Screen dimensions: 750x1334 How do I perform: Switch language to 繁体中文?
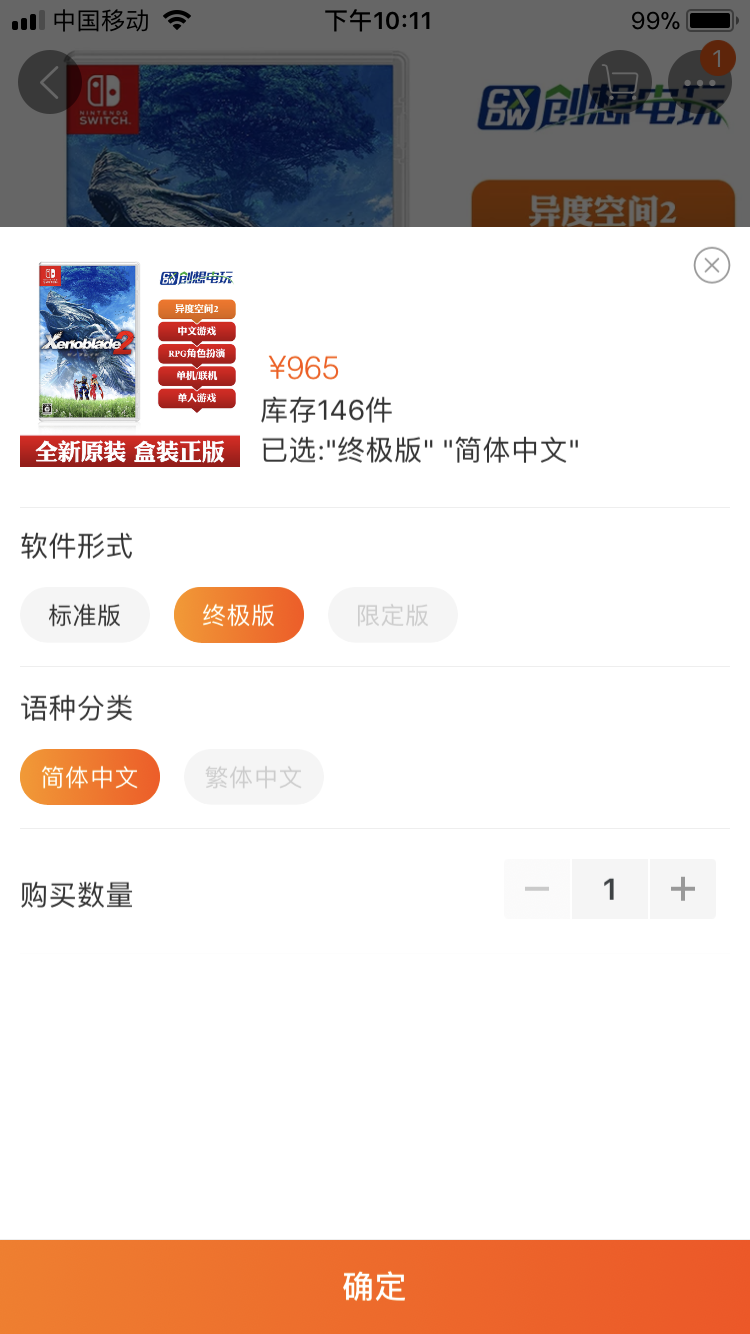click(253, 777)
